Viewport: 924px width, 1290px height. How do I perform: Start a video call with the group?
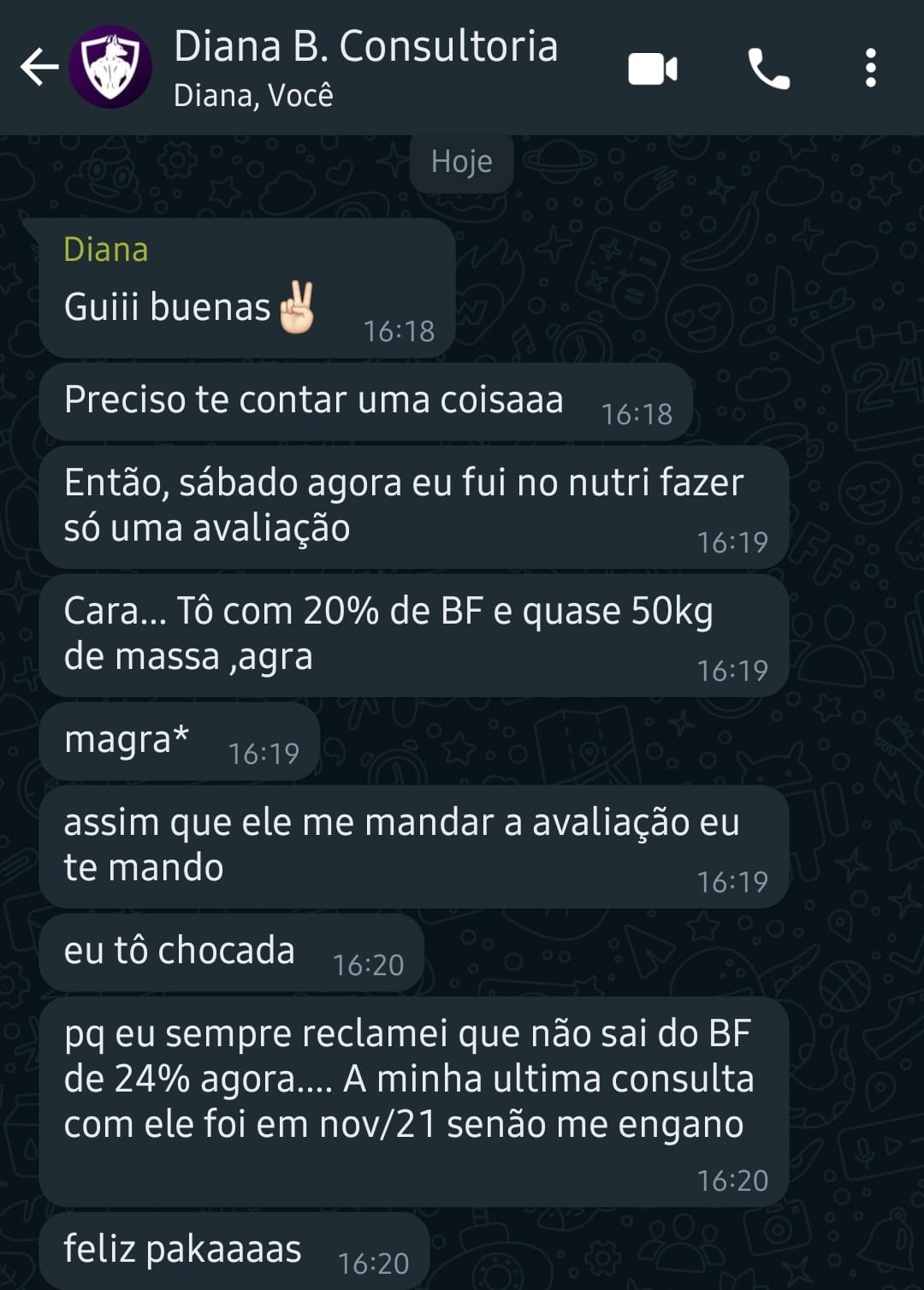(x=653, y=68)
